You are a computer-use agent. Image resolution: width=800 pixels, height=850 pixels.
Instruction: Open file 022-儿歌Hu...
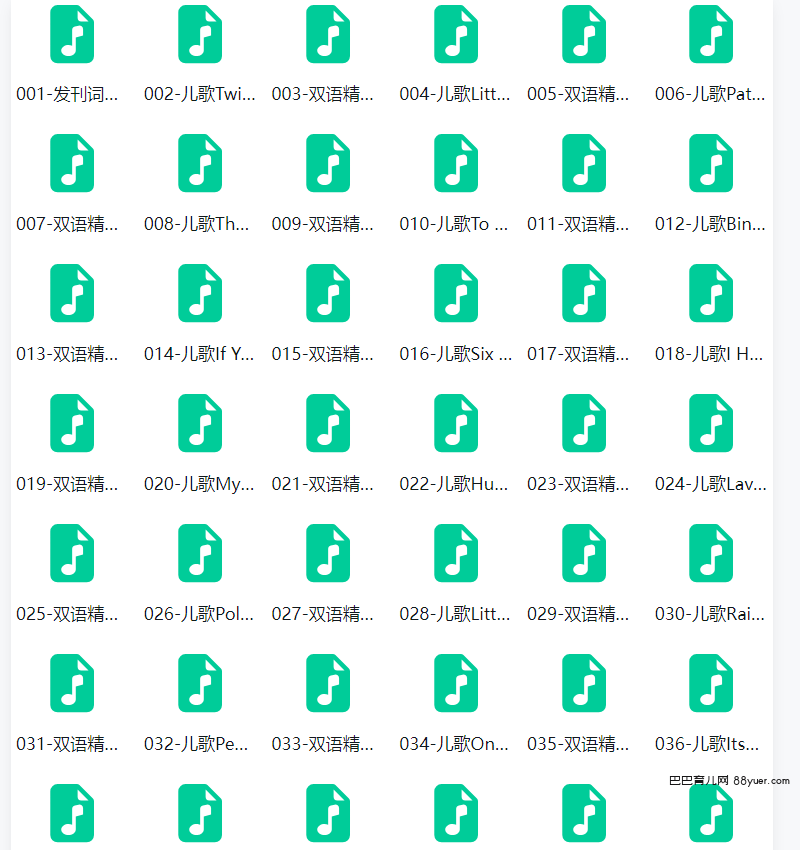coord(456,423)
